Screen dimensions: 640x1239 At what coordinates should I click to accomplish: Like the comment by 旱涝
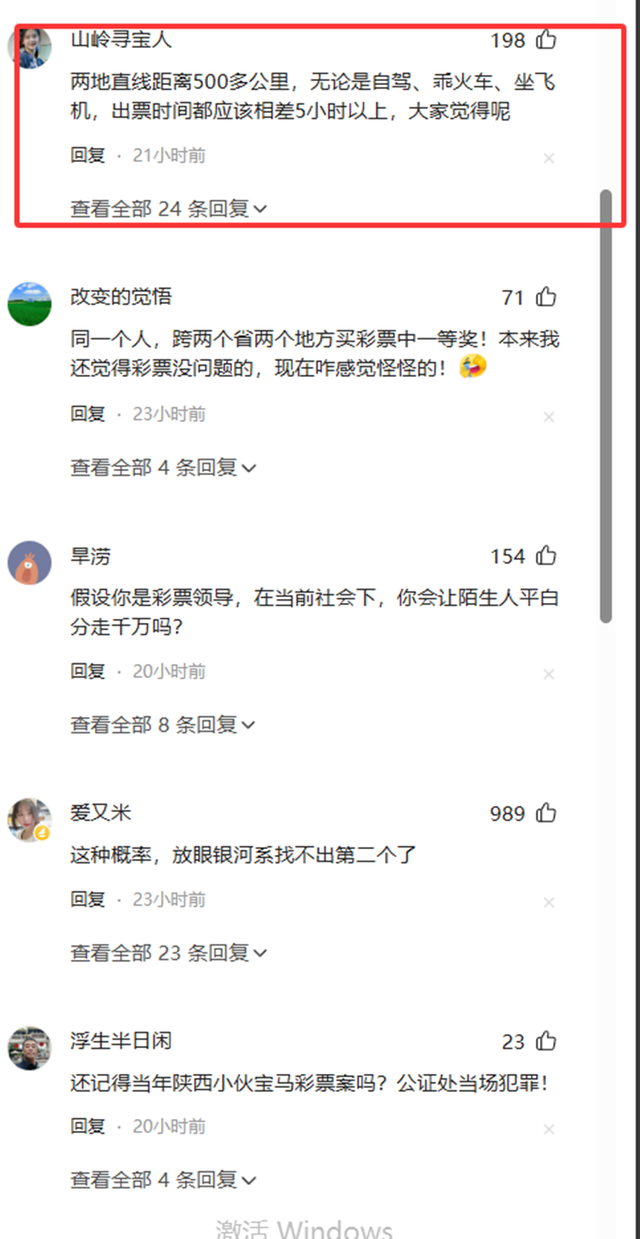click(546, 556)
